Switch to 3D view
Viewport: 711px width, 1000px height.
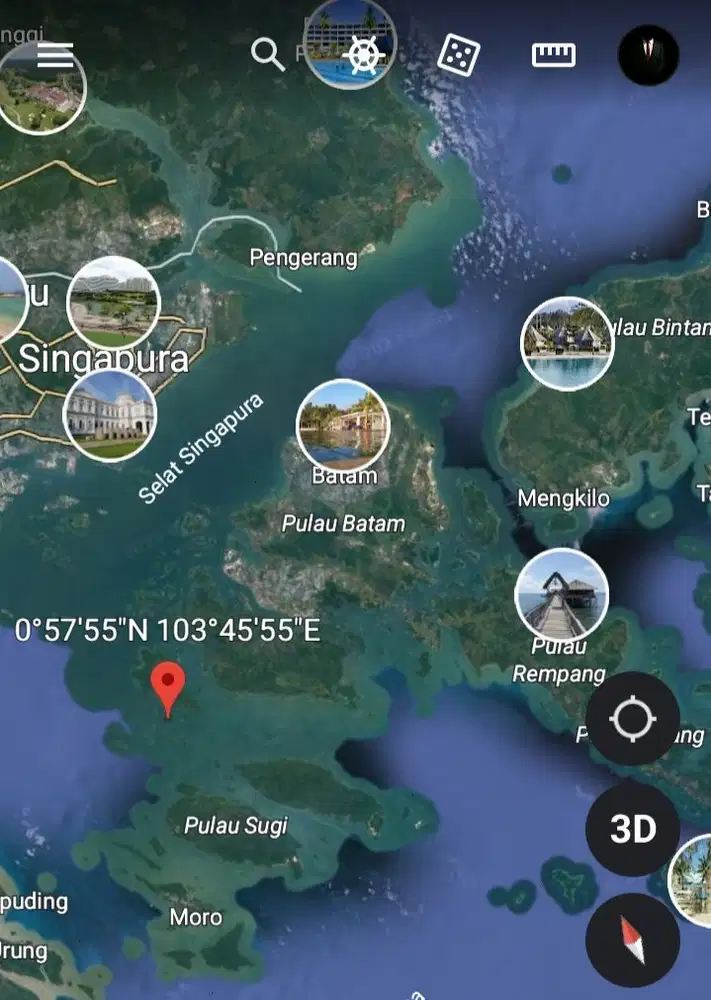point(632,830)
